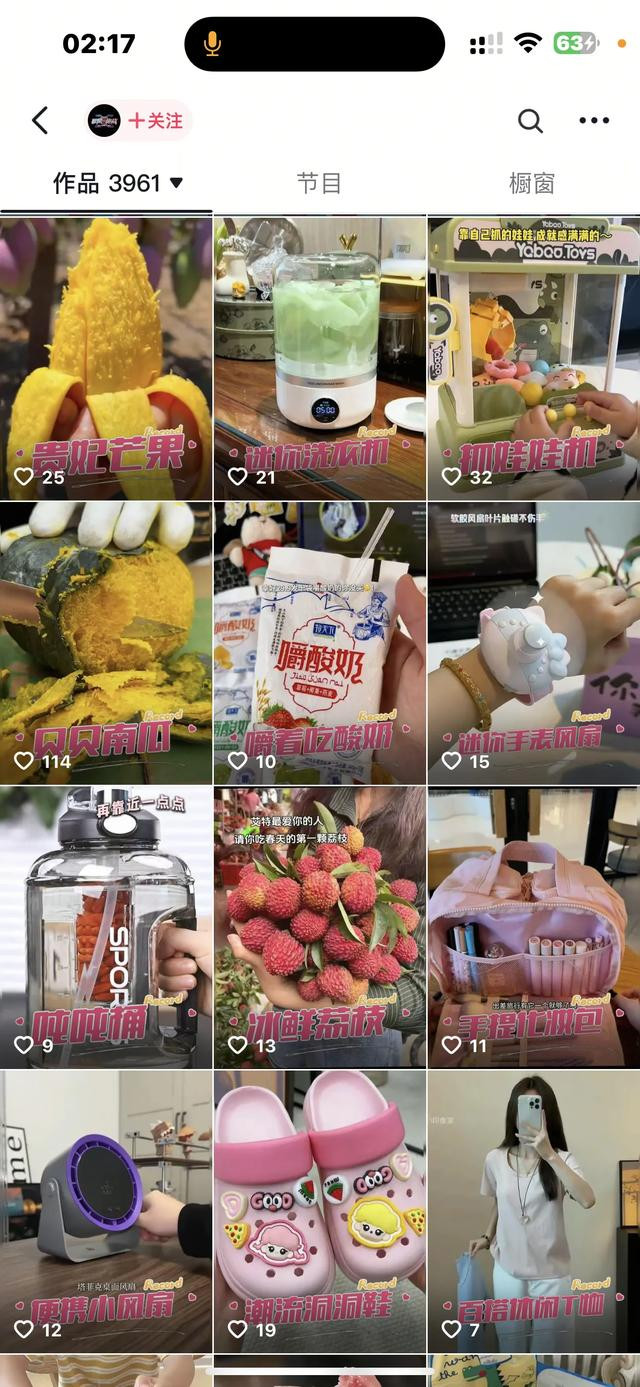
Task: Open the 贵妃芒果 video
Action: click(x=106, y=357)
